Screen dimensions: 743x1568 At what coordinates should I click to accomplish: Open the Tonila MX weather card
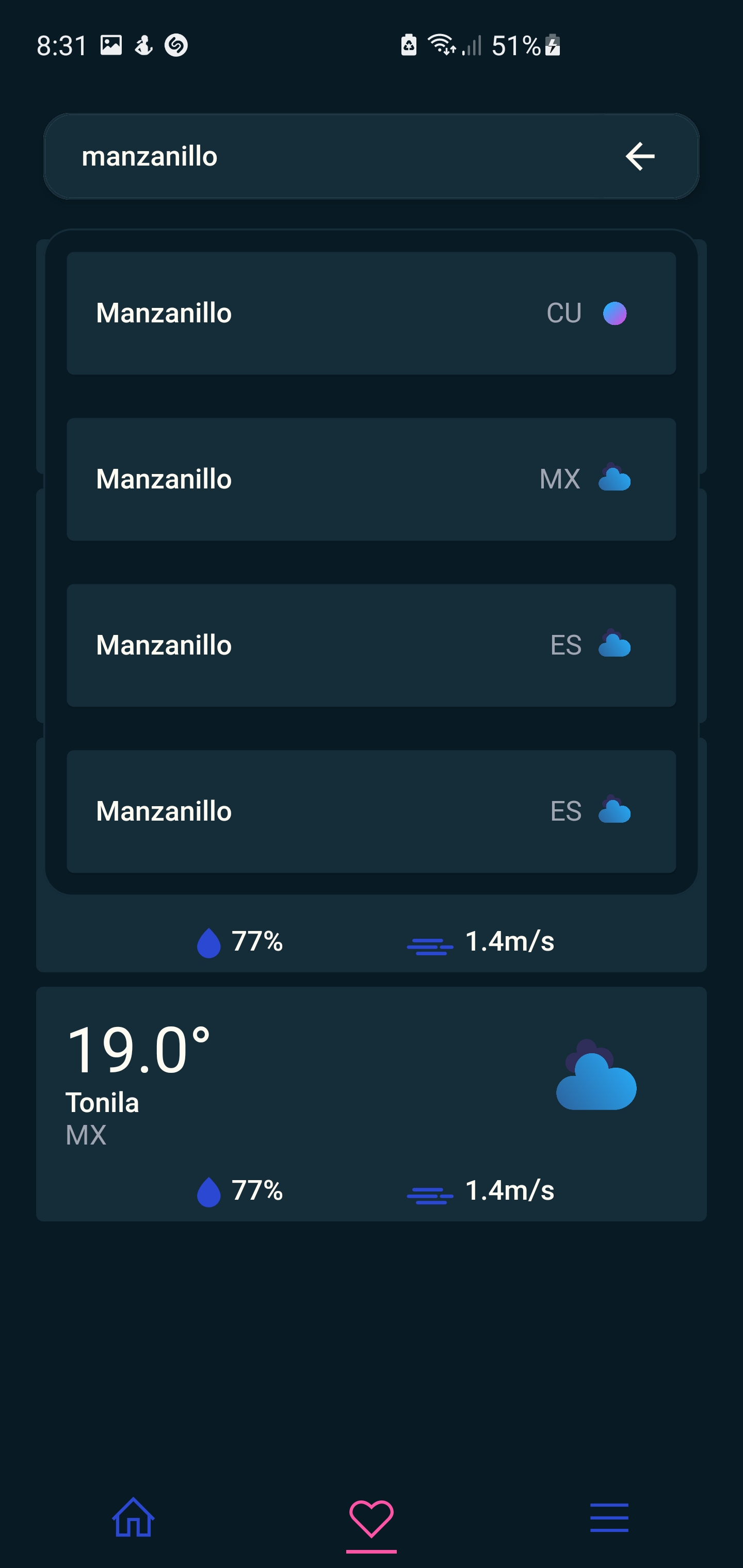coord(371,1104)
